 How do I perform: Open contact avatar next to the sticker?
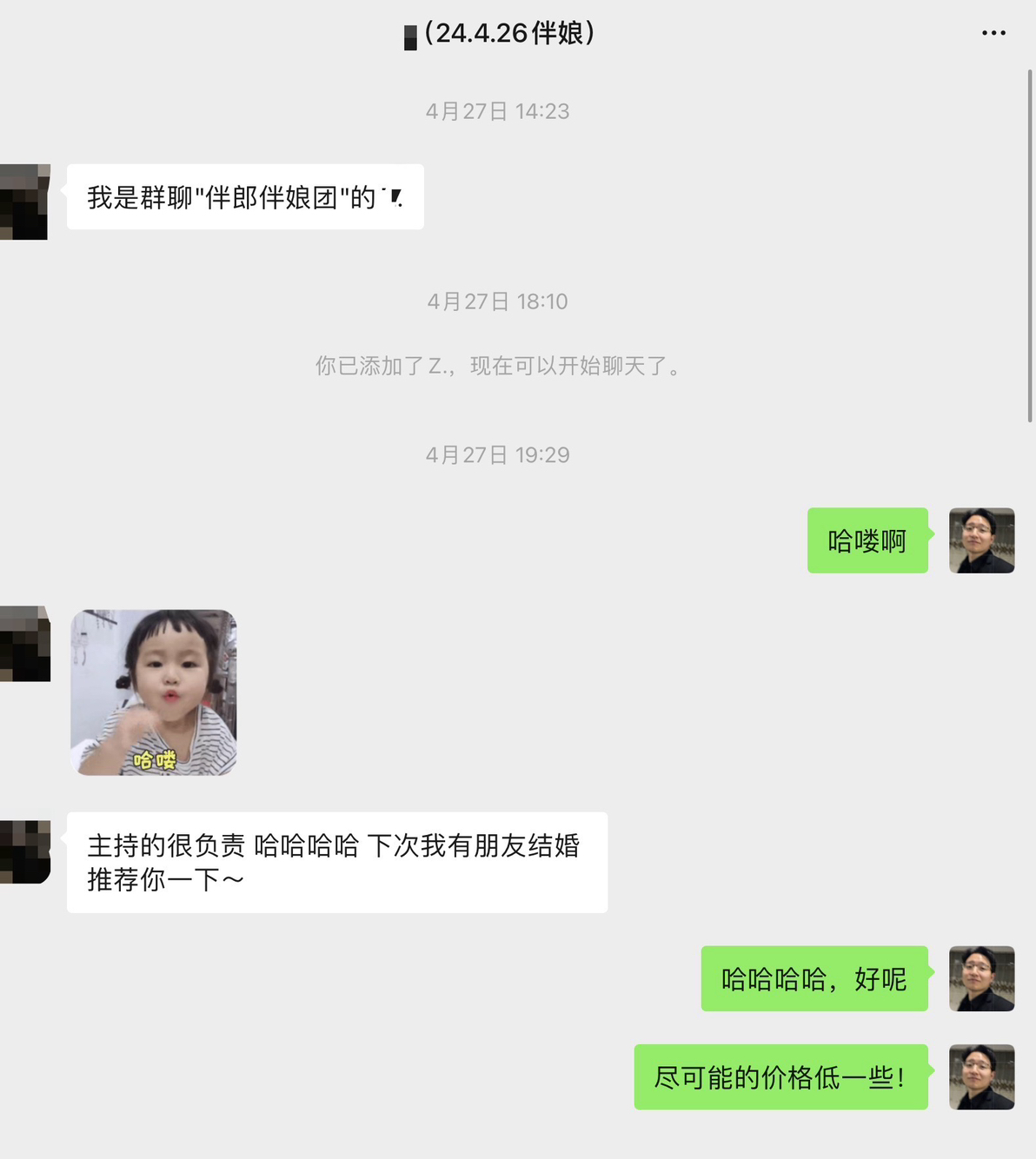(24, 644)
